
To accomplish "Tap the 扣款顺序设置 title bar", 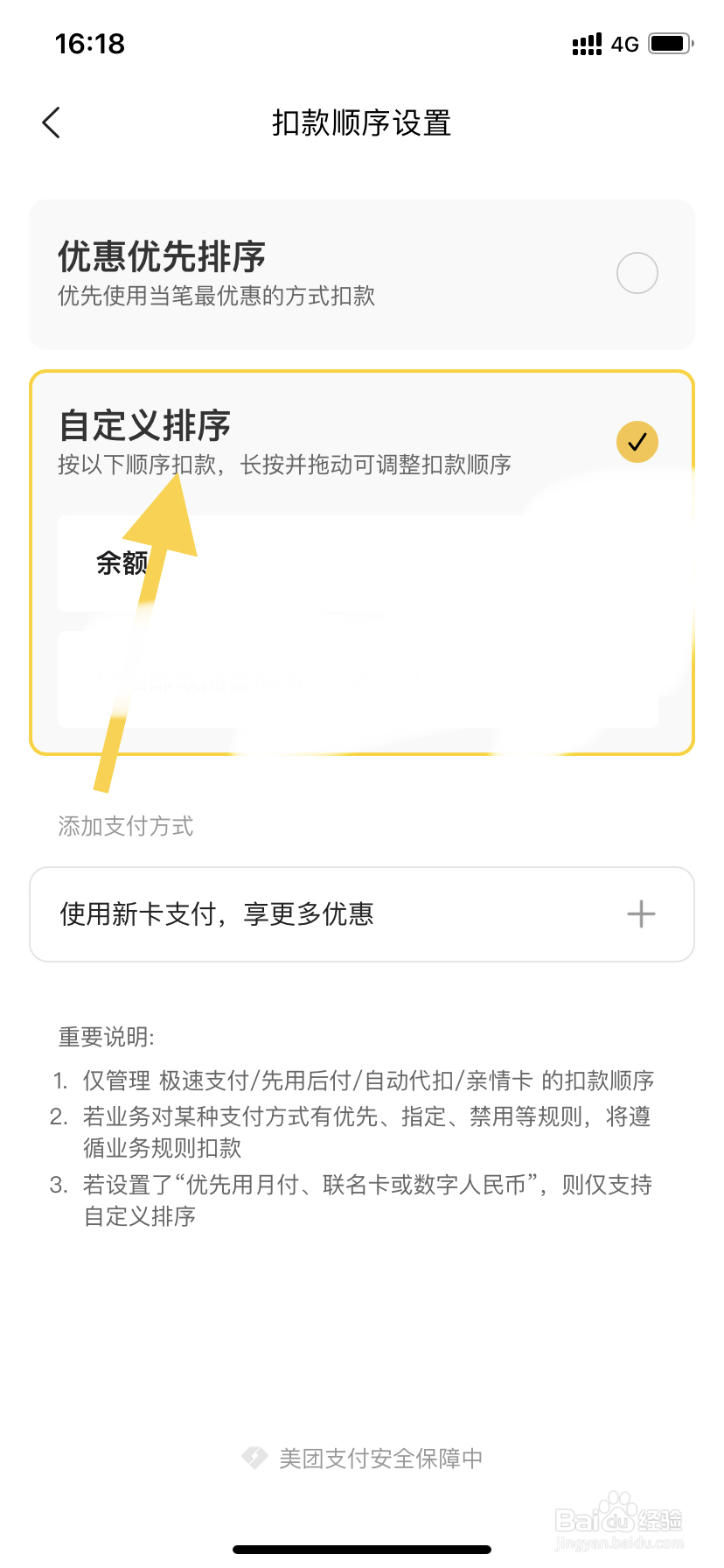I will click(361, 124).
